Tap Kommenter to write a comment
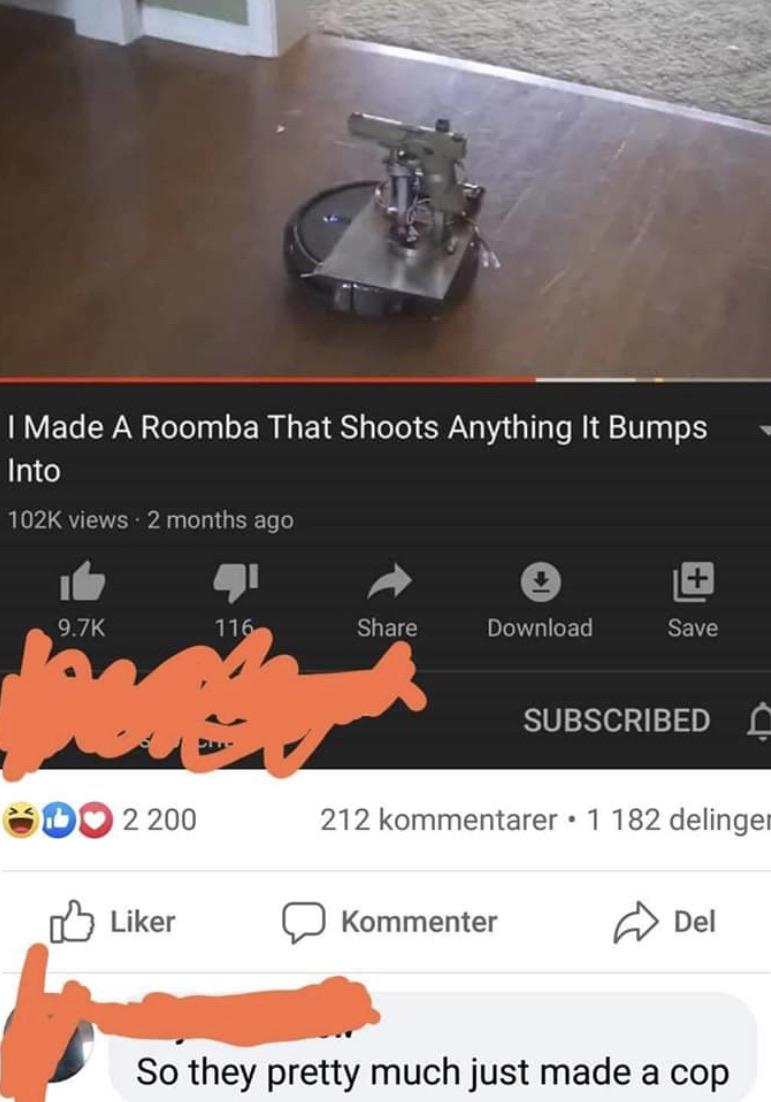Screen dimensions: 771x1102 391,921
